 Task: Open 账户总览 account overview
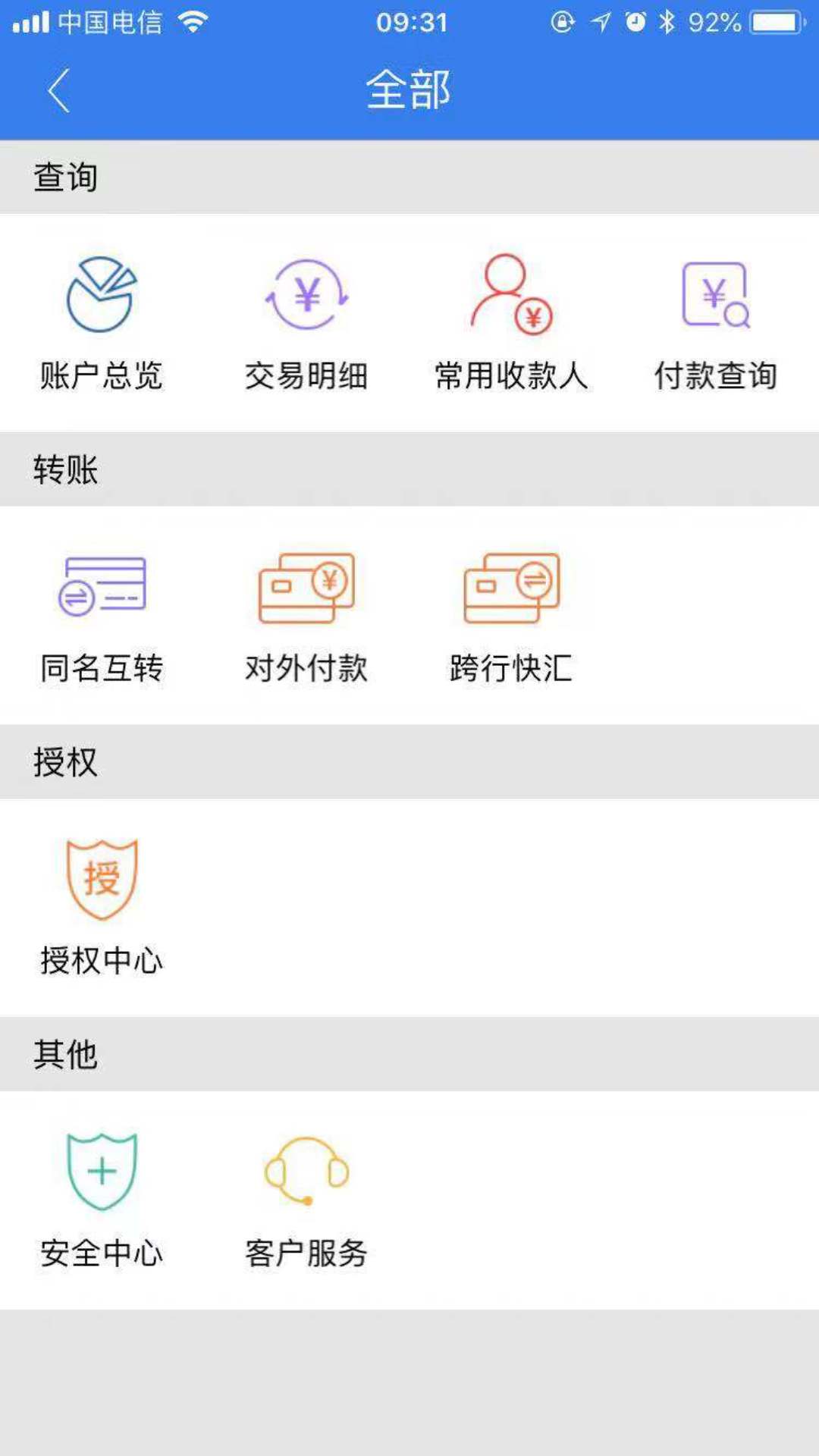102,322
